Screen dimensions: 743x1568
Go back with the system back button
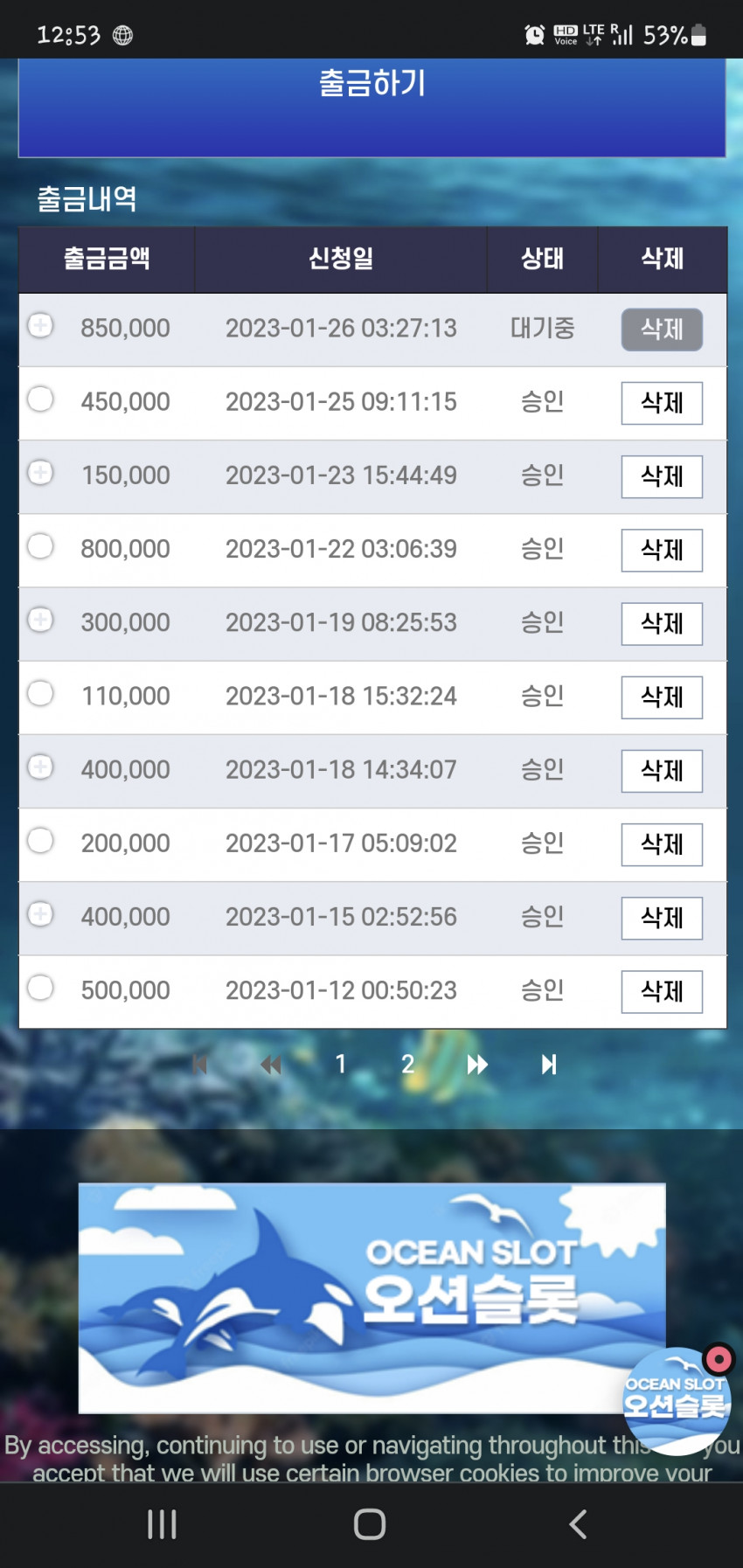tap(578, 1523)
